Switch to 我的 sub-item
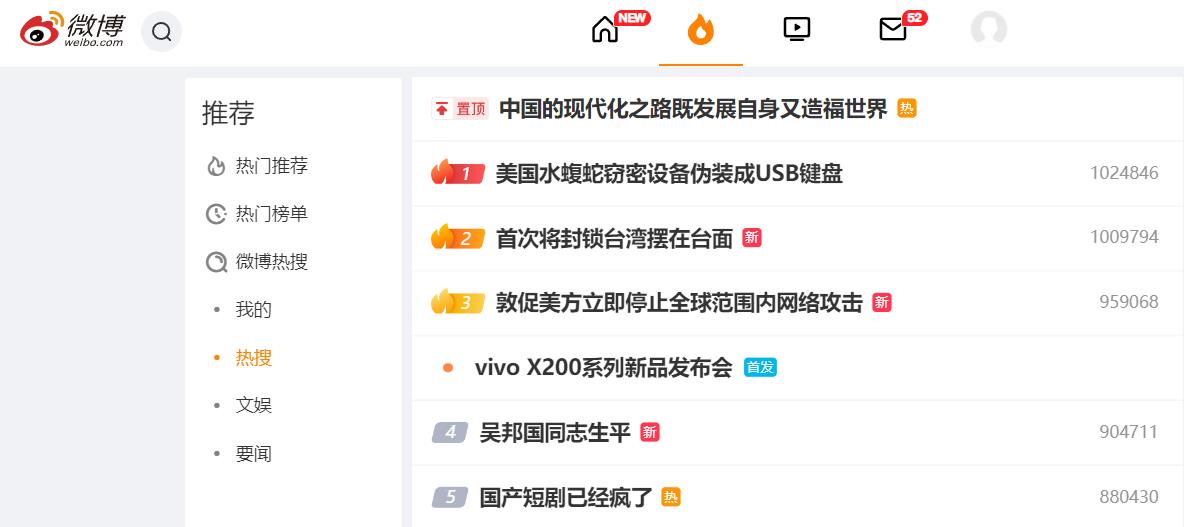The width and height of the screenshot is (1184, 527). [x=254, y=310]
